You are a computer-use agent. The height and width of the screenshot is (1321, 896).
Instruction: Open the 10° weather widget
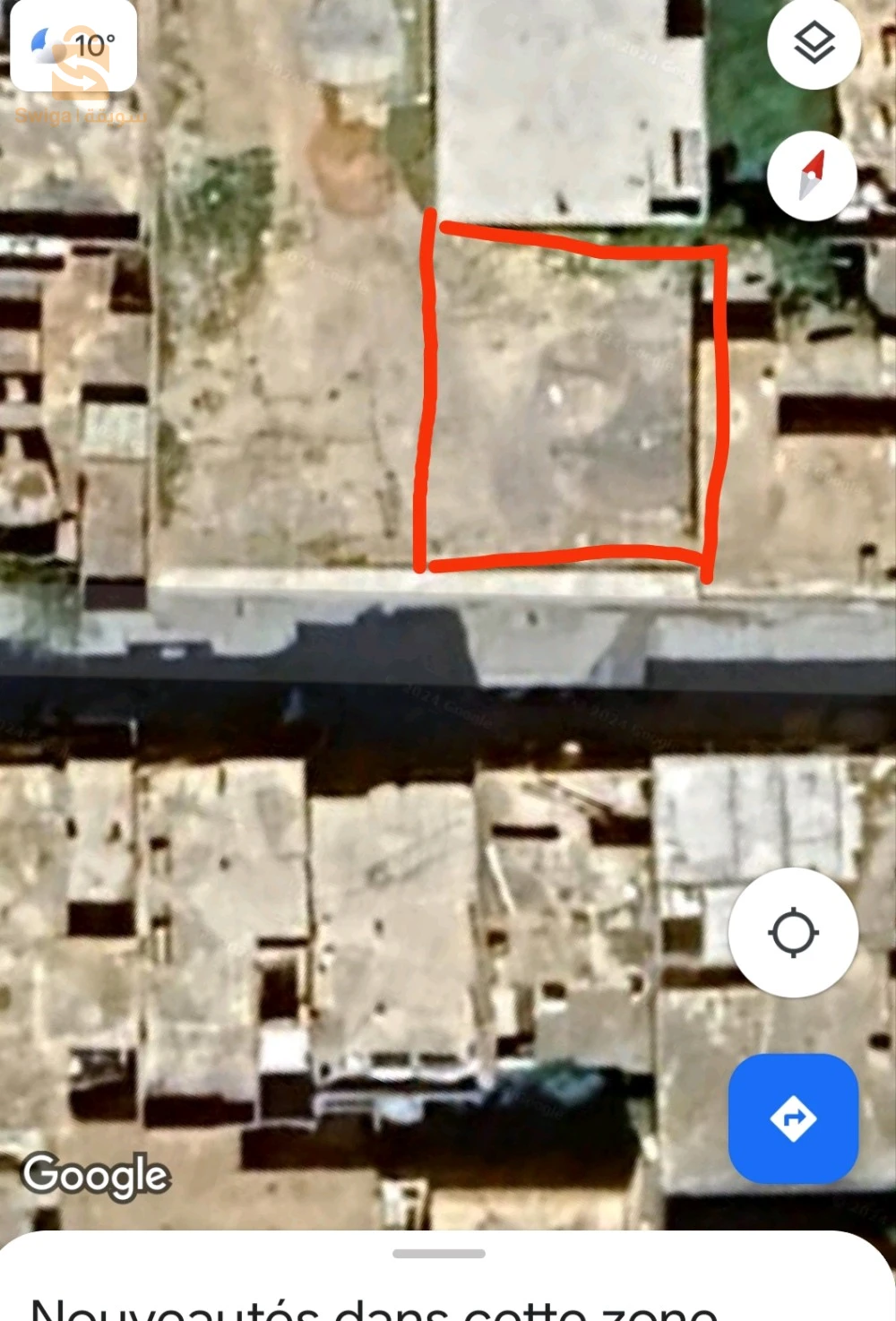coord(73,46)
